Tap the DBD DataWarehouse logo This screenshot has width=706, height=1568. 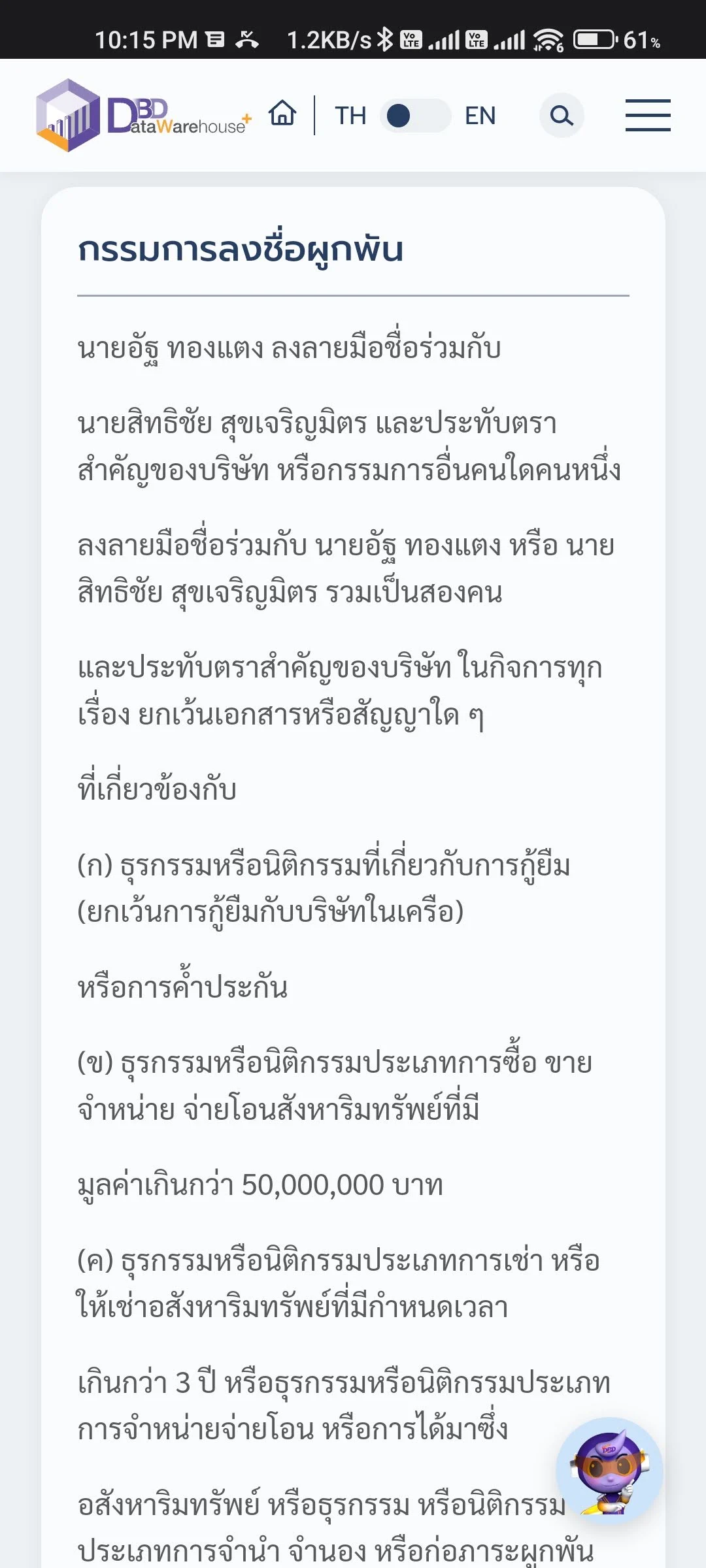pyautogui.click(x=144, y=116)
